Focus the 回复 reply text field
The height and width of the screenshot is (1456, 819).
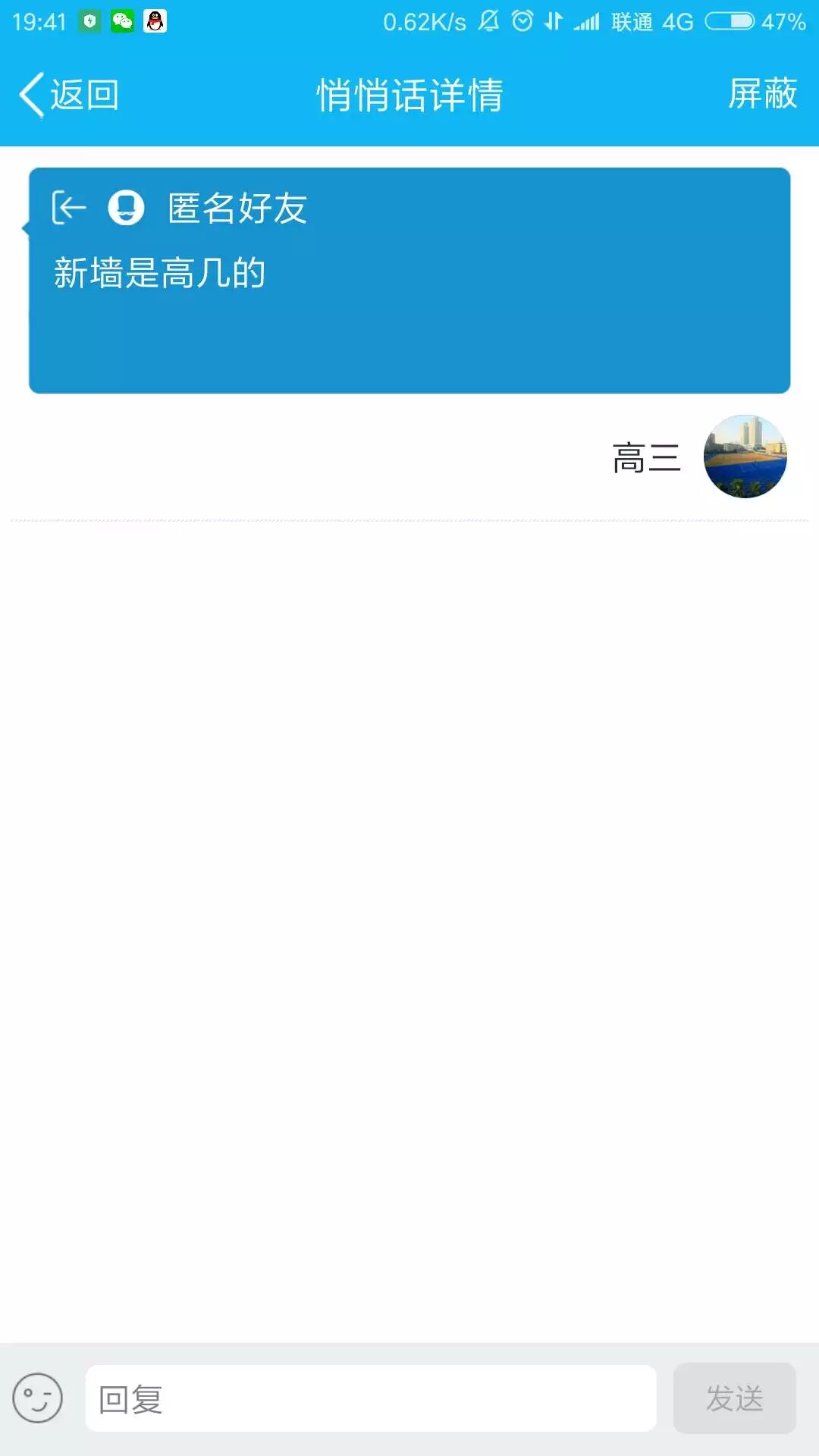click(x=371, y=1398)
